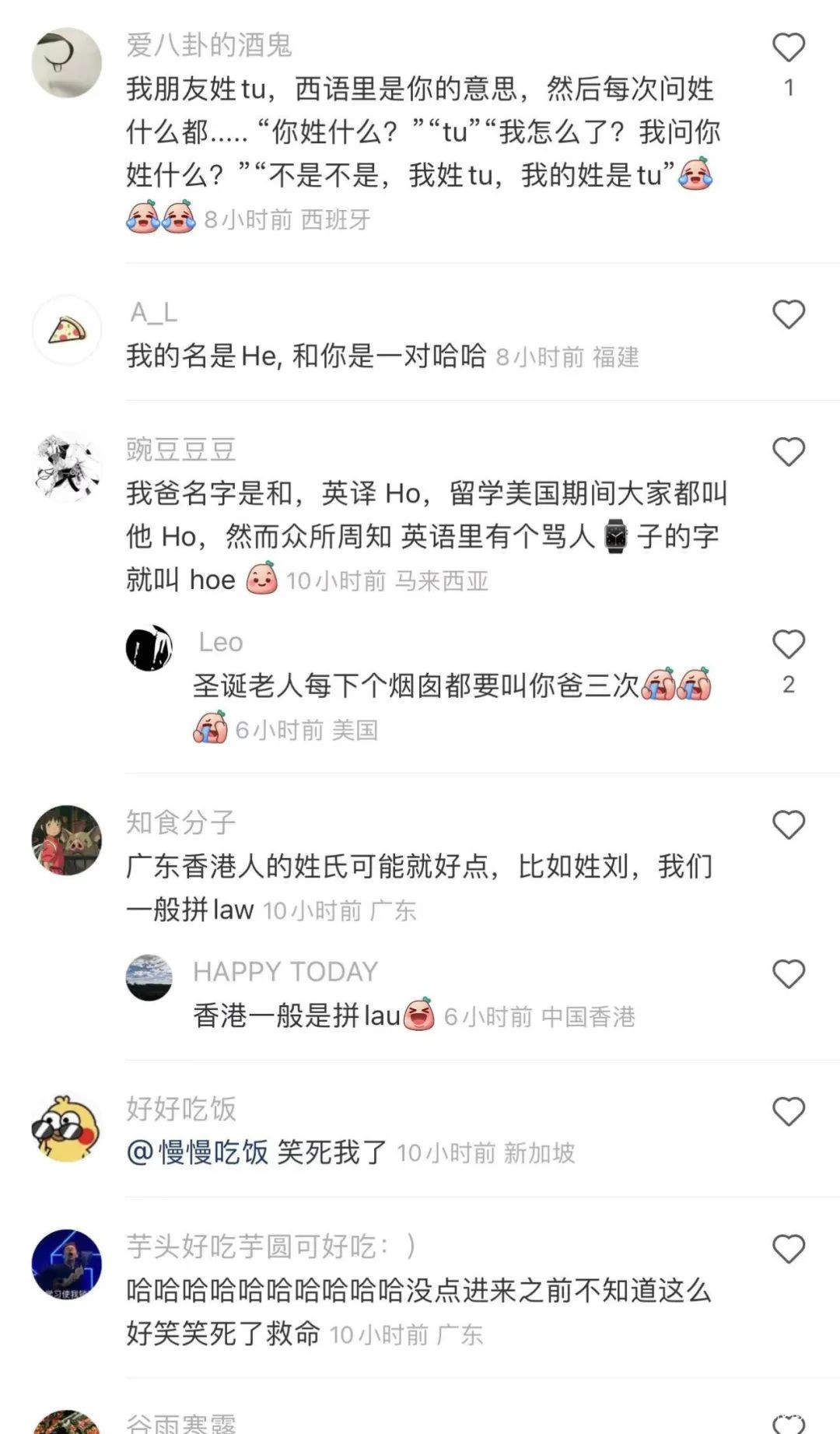Image resolution: width=840 pixels, height=1434 pixels.
Task: Open HAPPY TODAY's avatar
Action: [149, 977]
